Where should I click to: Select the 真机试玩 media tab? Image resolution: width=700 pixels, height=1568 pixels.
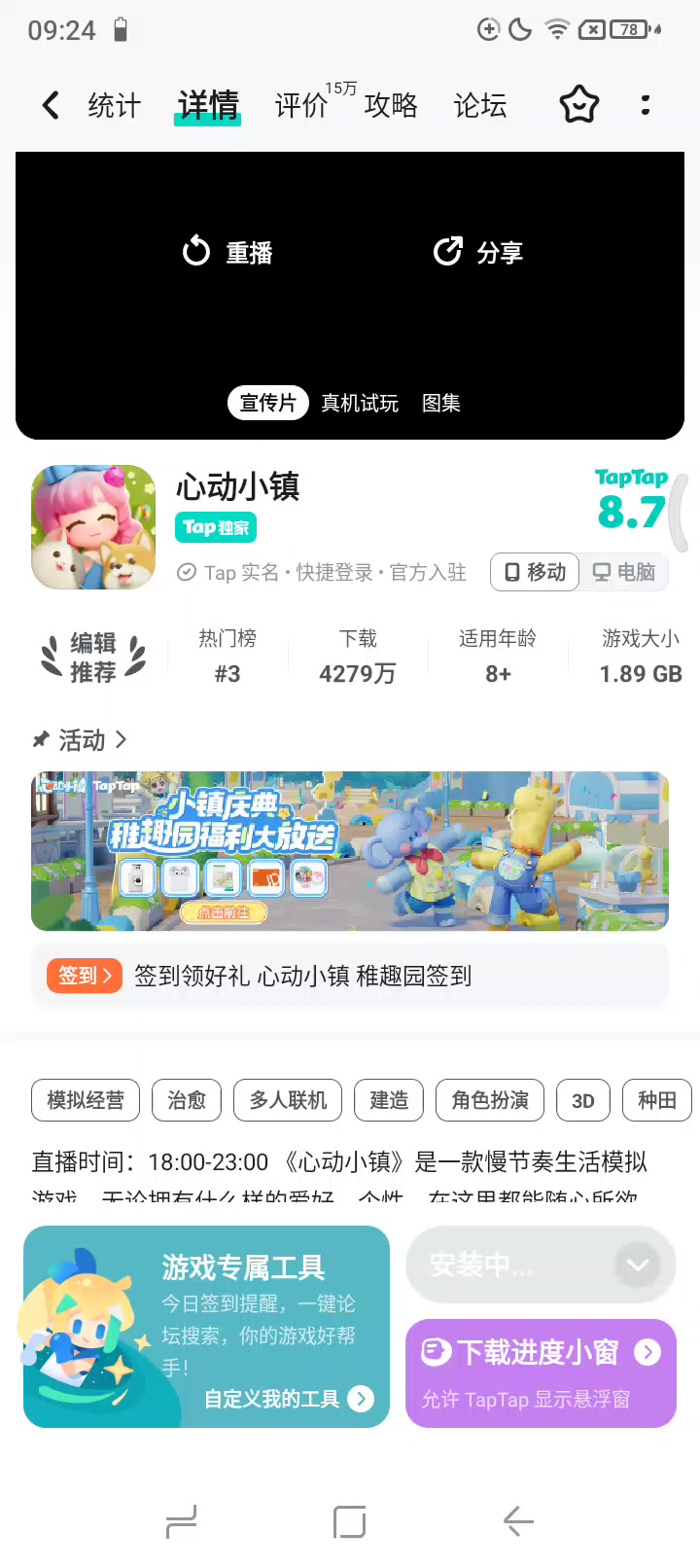click(360, 403)
